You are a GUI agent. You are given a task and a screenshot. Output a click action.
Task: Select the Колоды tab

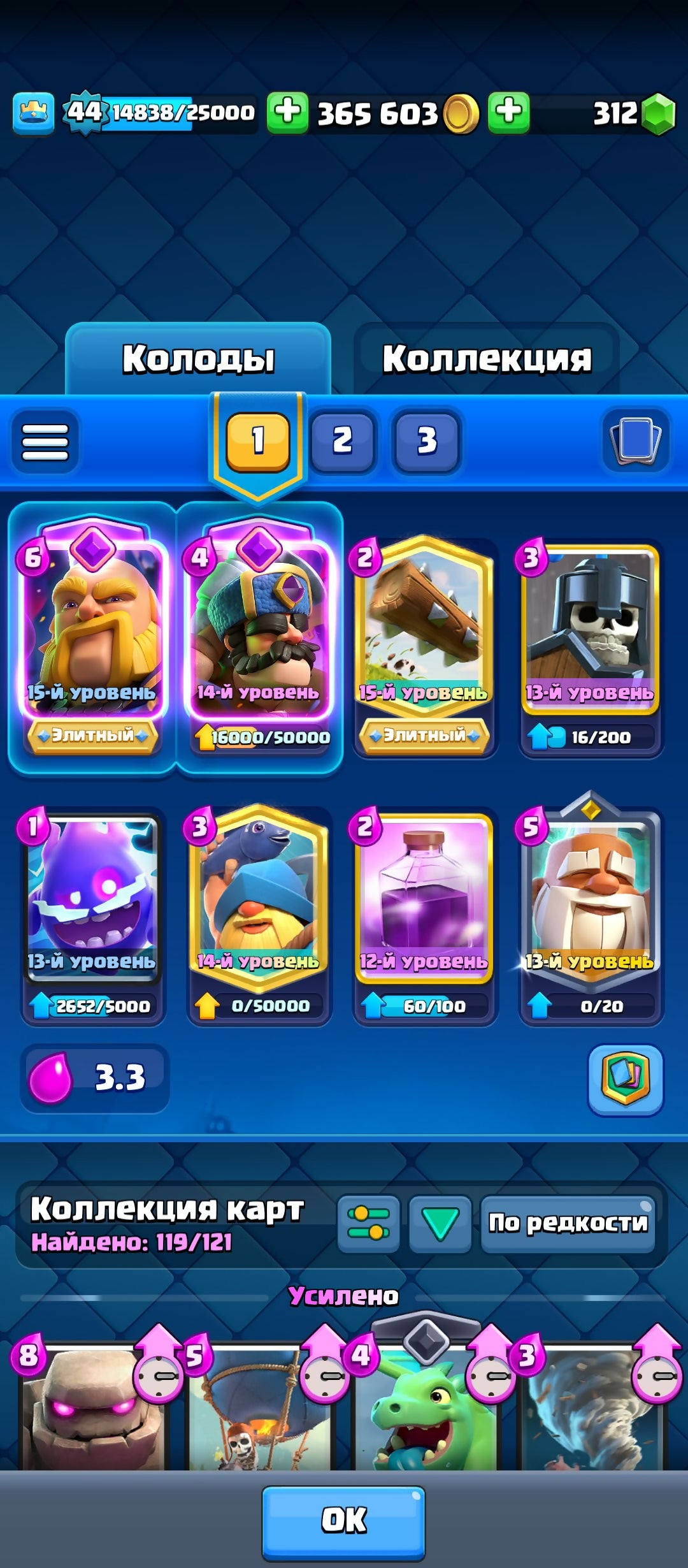point(198,359)
